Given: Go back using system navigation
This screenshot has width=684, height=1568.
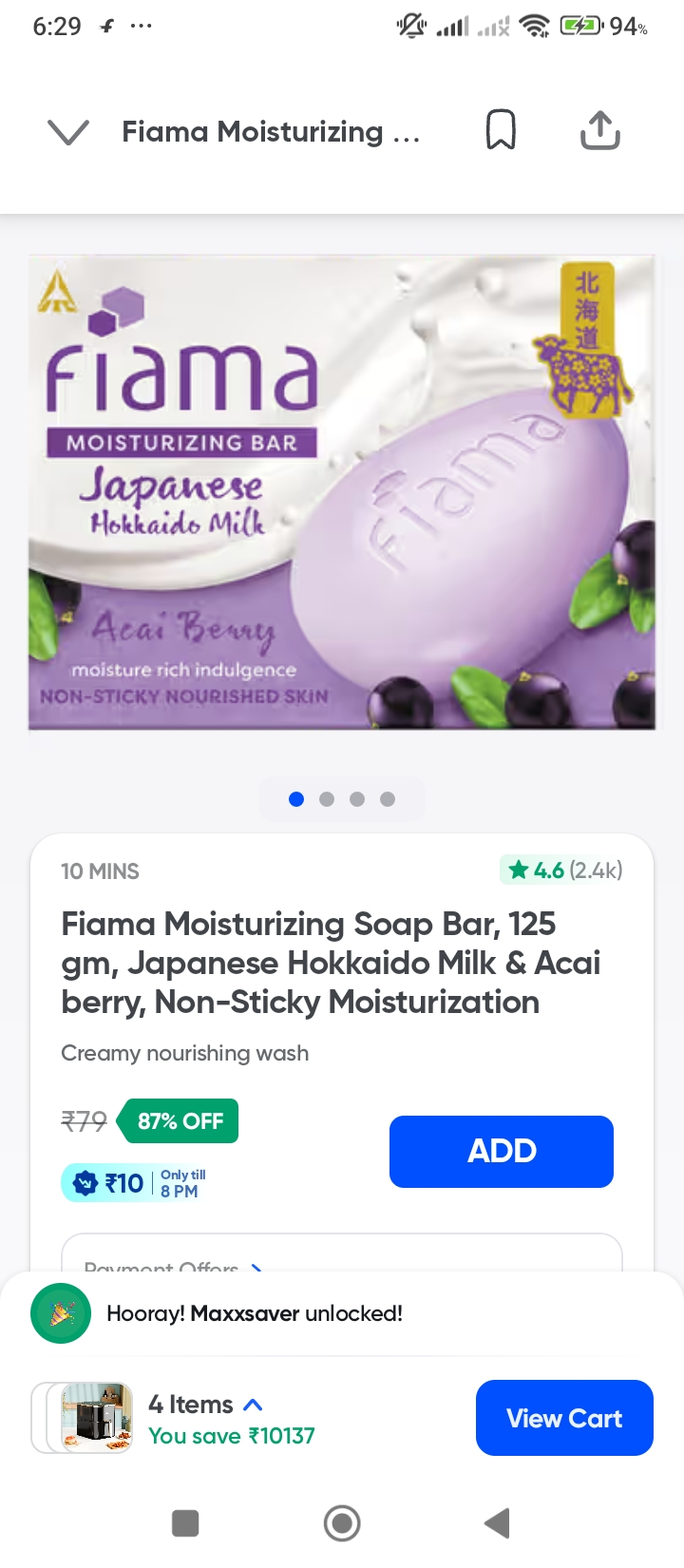Looking at the screenshot, I should (497, 1523).
